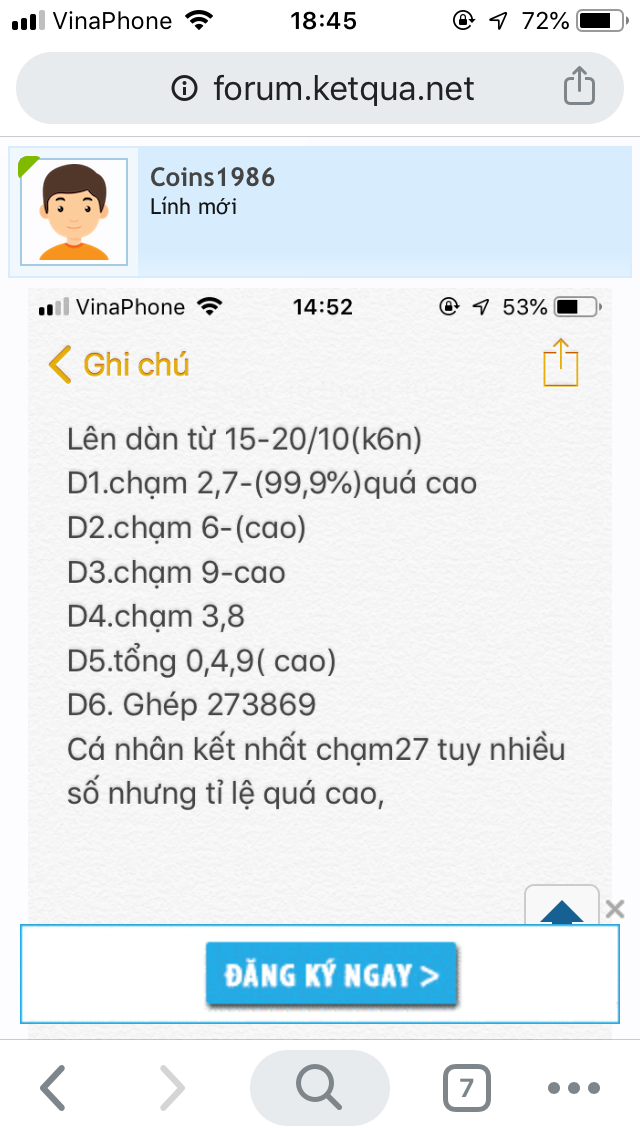Open the browser's more options menu
This screenshot has height=1136, width=640.
tap(573, 1087)
